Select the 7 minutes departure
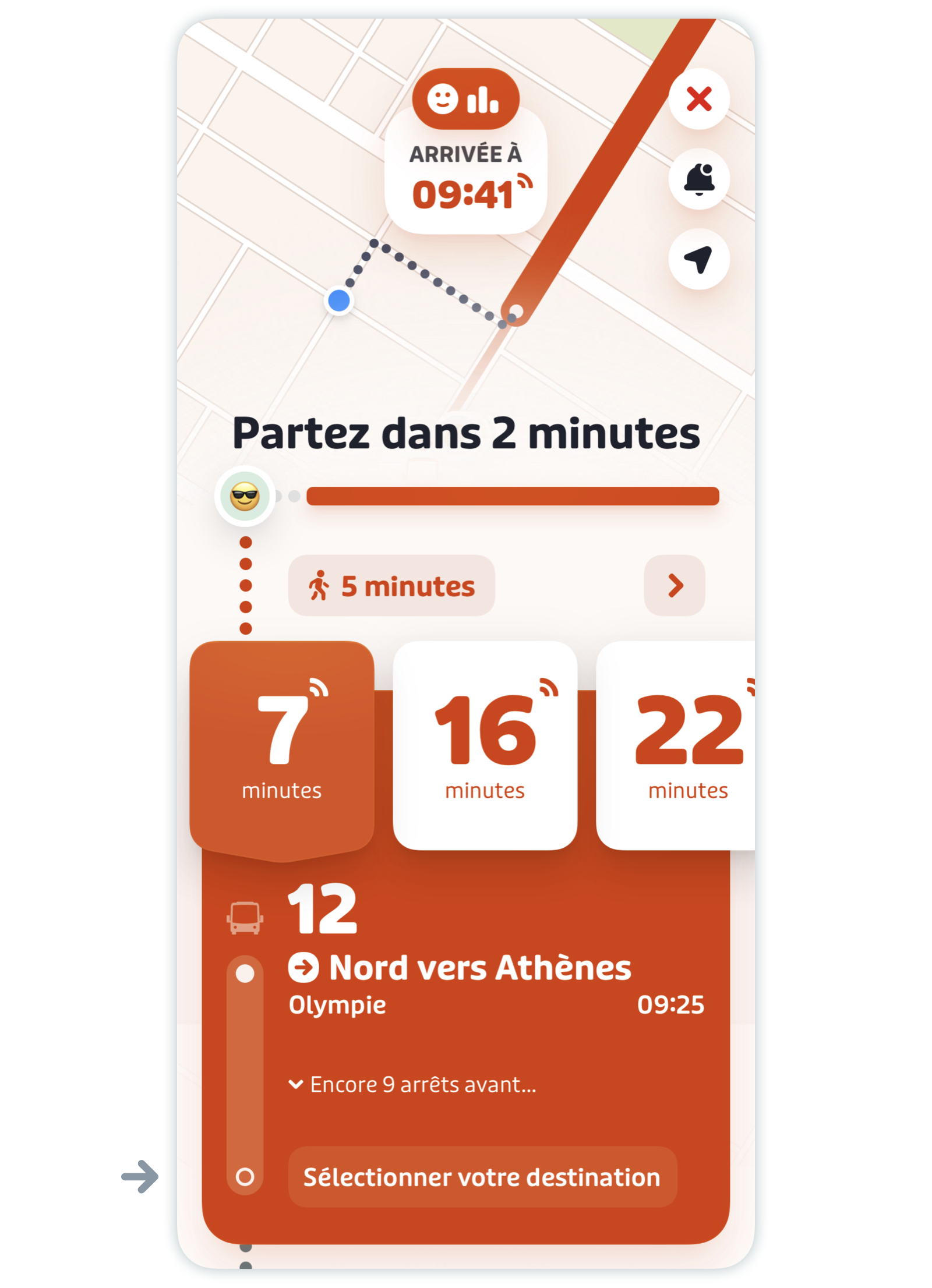 pyautogui.click(x=282, y=745)
